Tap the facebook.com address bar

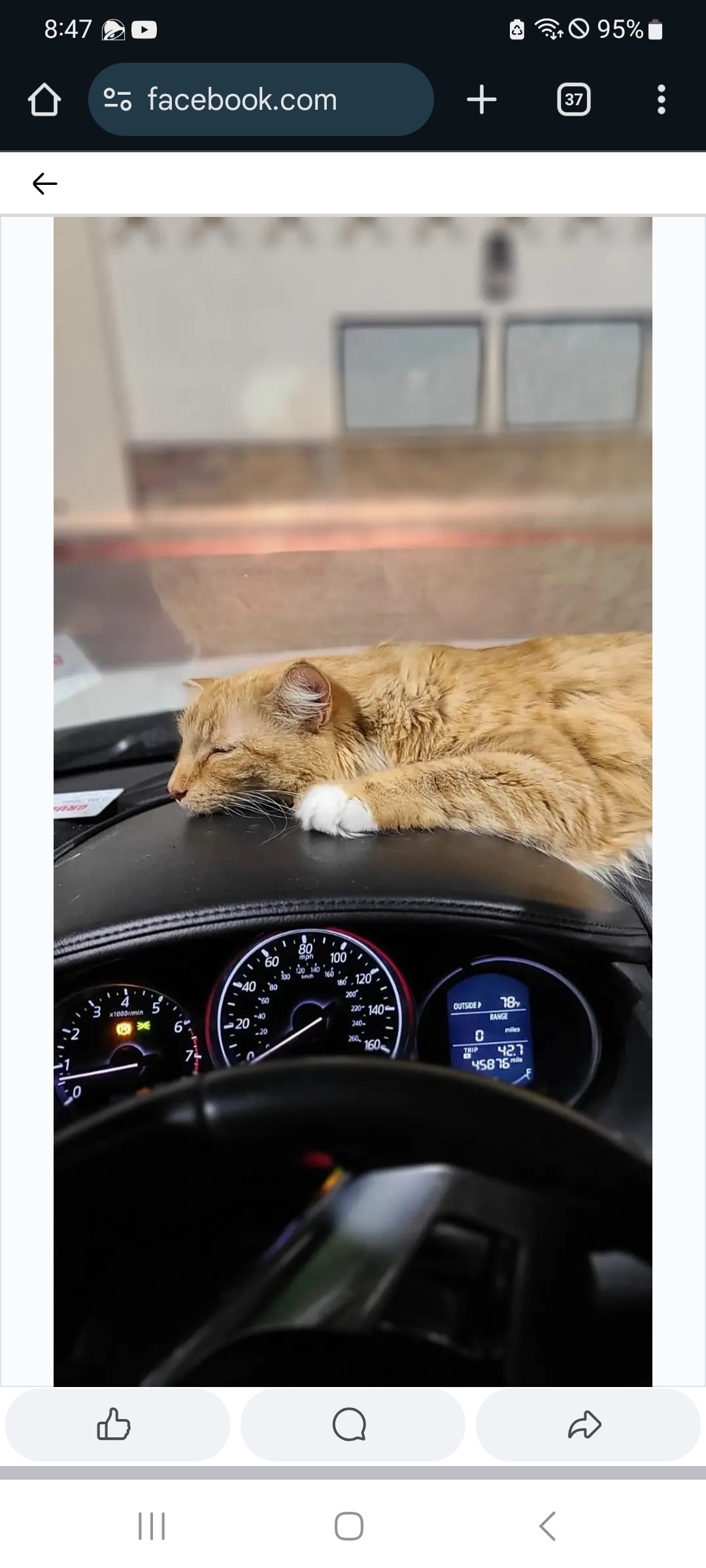click(260, 100)
